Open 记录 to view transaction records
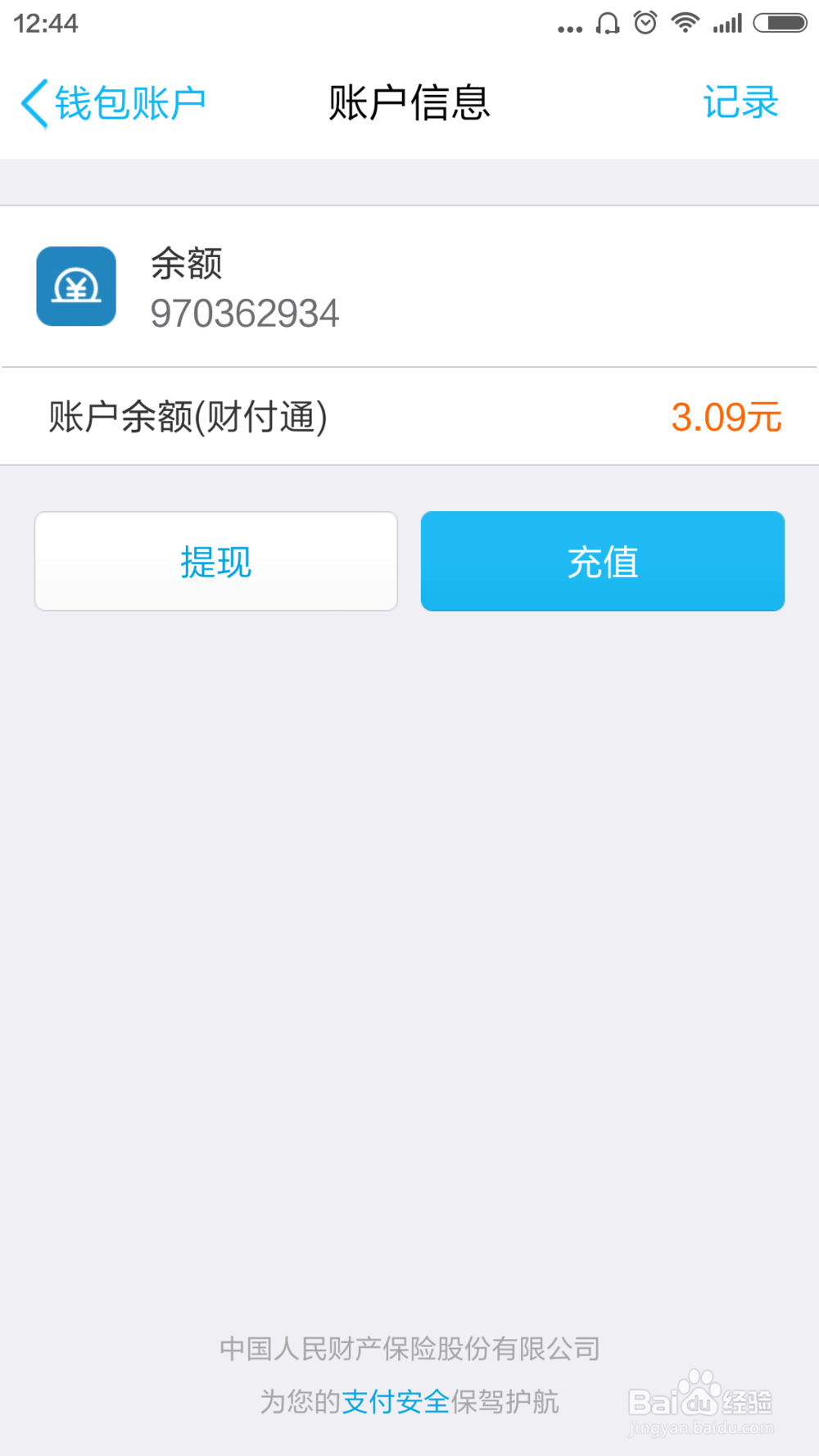 click(x=740, y=103)
